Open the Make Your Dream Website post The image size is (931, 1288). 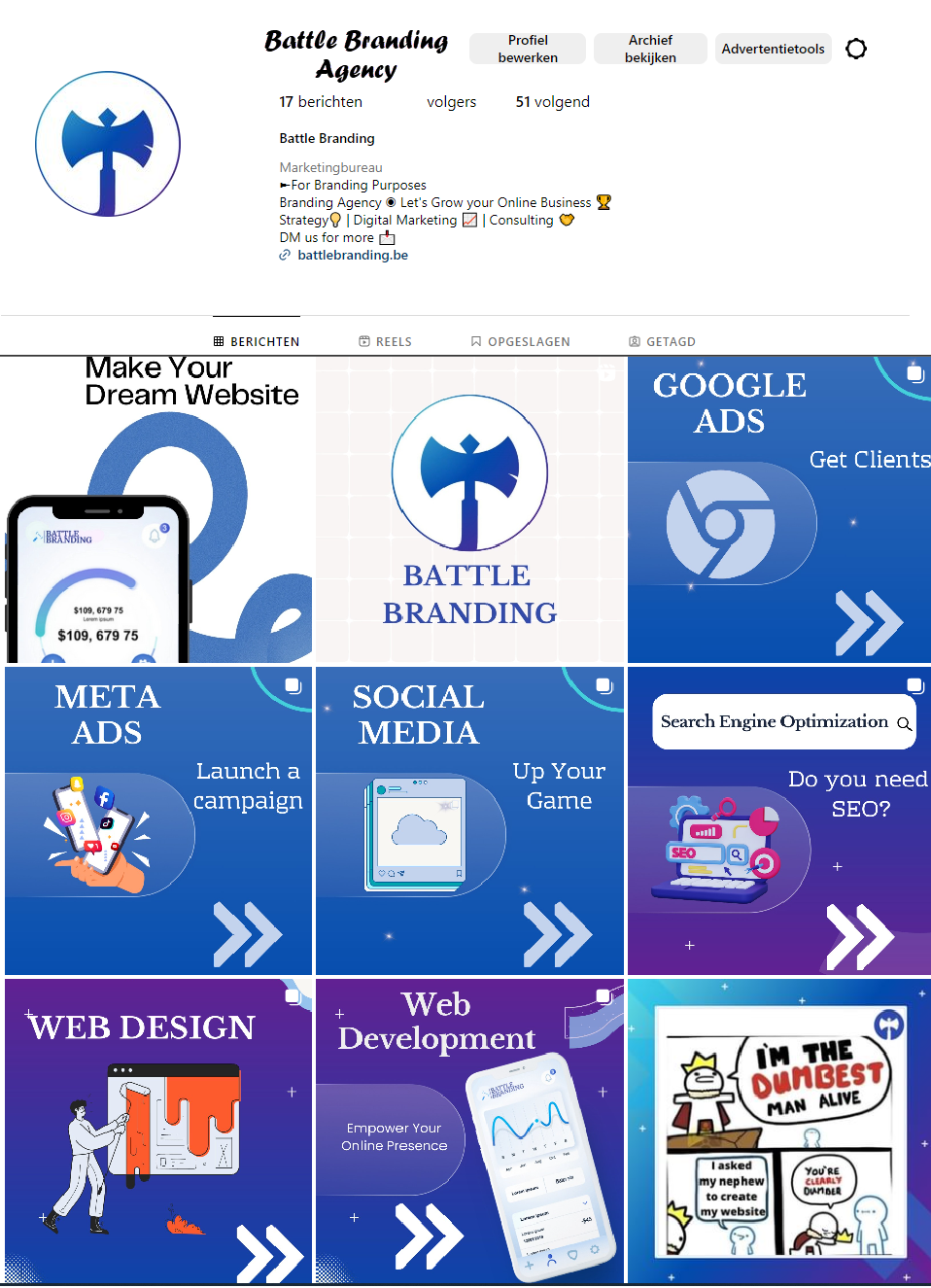click(x=156, y=510)
